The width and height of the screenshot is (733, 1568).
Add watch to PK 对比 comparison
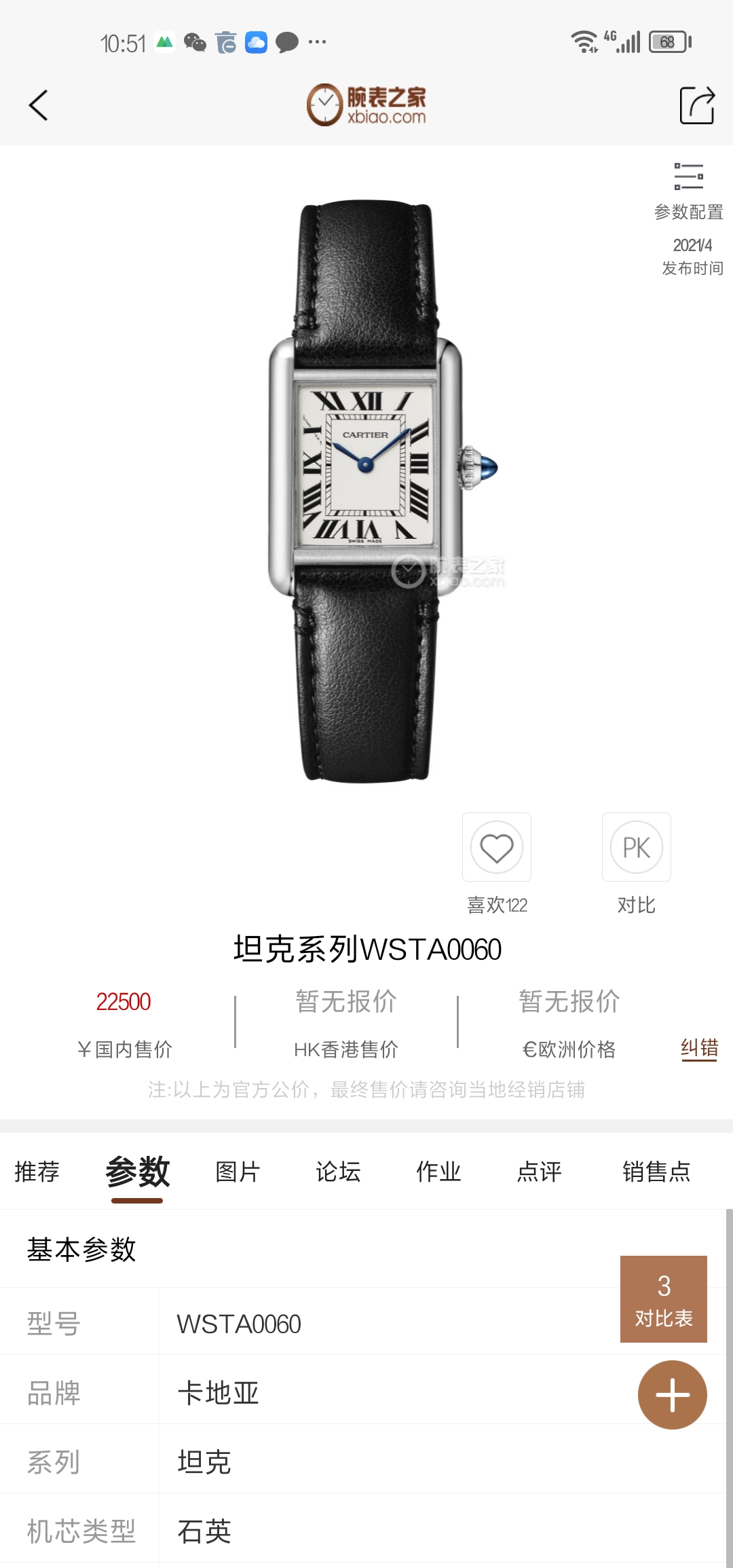(636, 848)
